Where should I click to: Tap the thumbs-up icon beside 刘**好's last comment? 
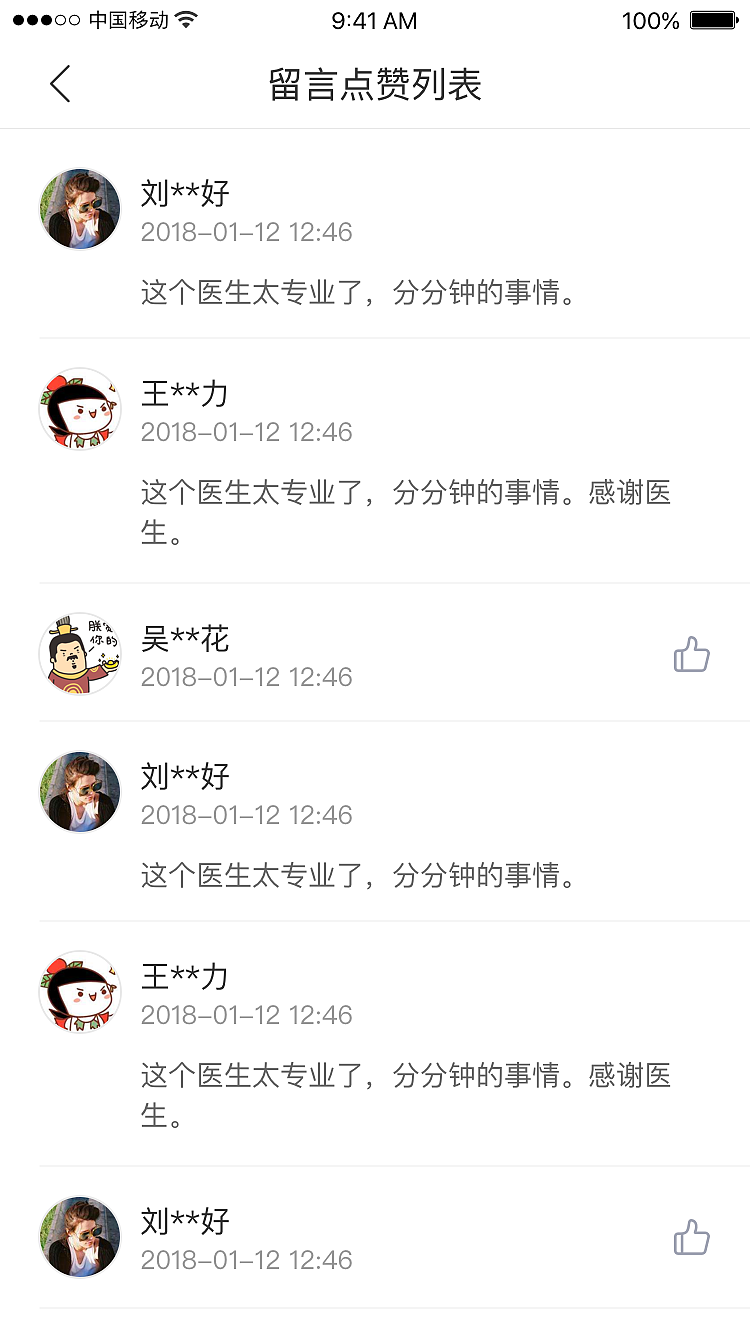pyautogui.click(x=691, y=1237)
